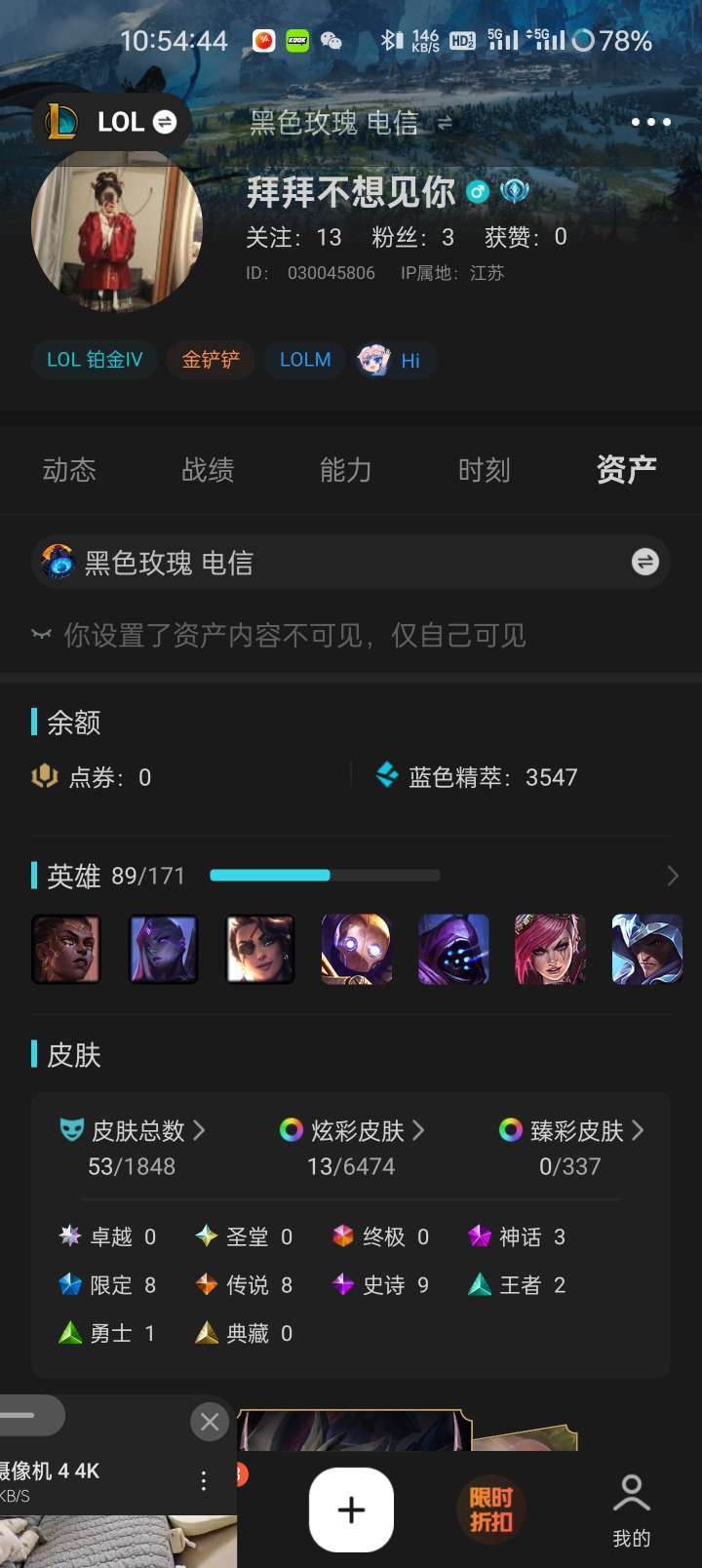The image size is (702, 1568).
Task: Select the 时刻 tab
Action: (485, 470)
